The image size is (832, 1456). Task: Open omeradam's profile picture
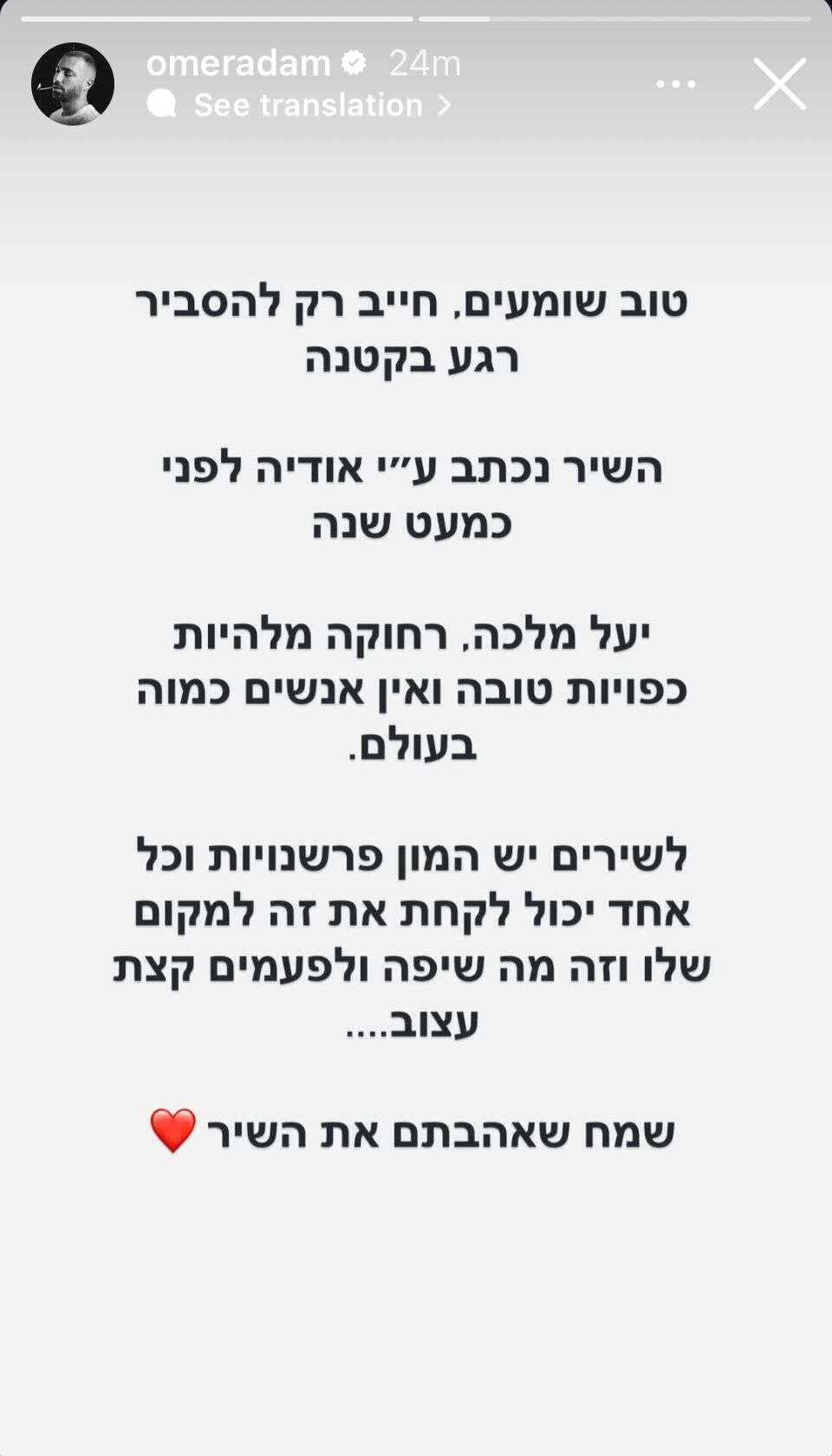click(x=73, y=84)
